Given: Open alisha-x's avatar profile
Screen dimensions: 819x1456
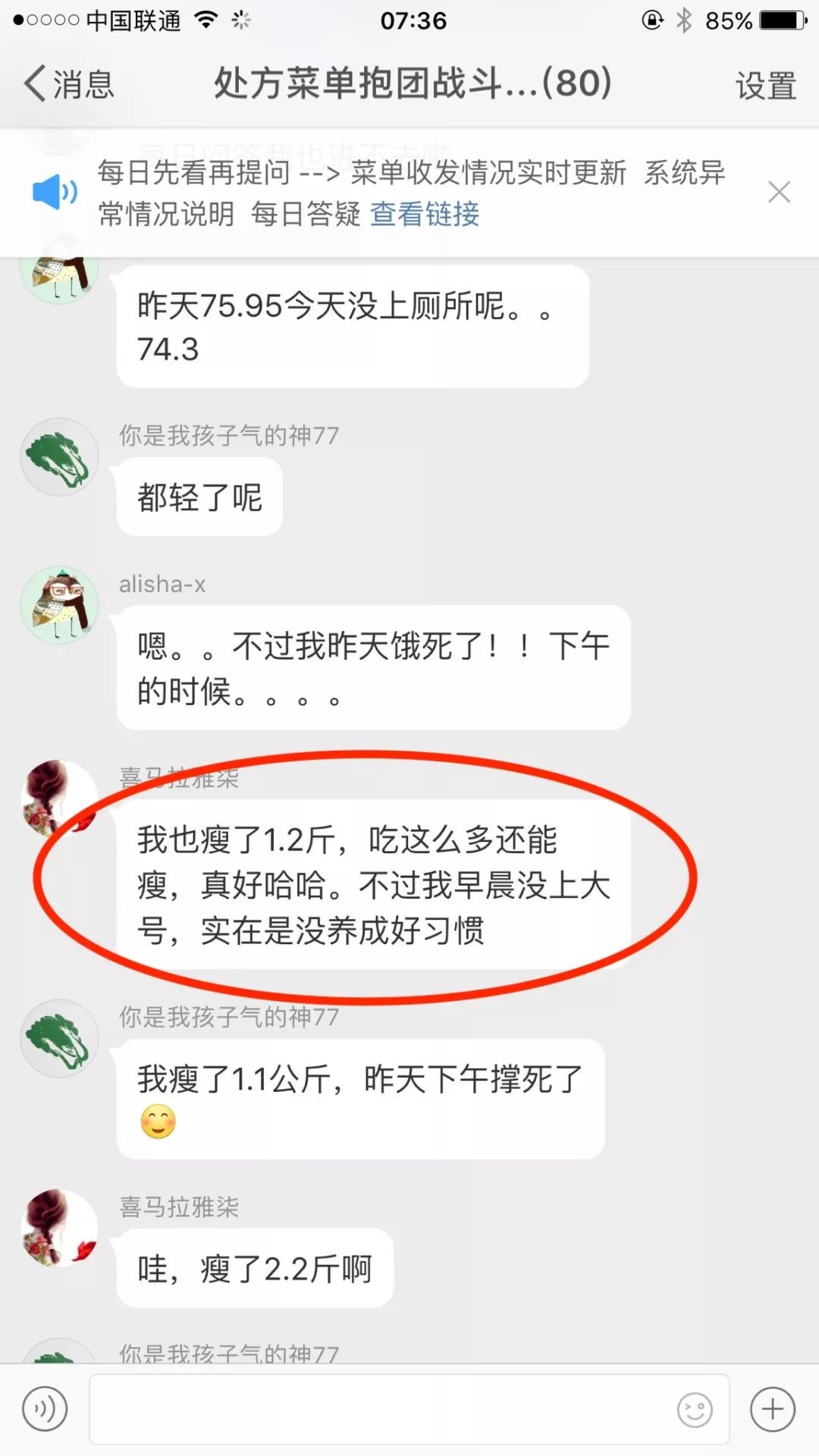Looking at the screenshot, I should click(x=59, y=606).
